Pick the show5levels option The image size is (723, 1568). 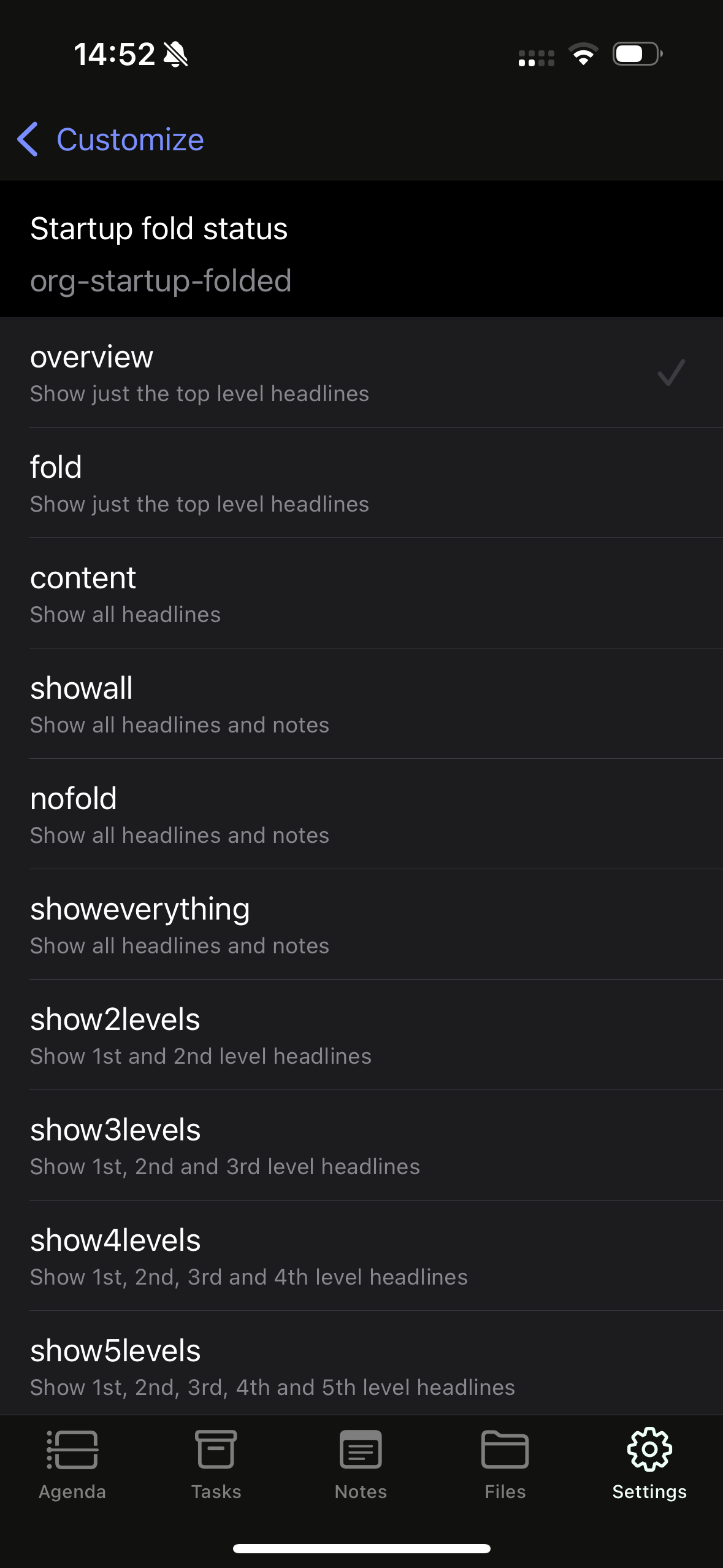[x=361, y=1363]
